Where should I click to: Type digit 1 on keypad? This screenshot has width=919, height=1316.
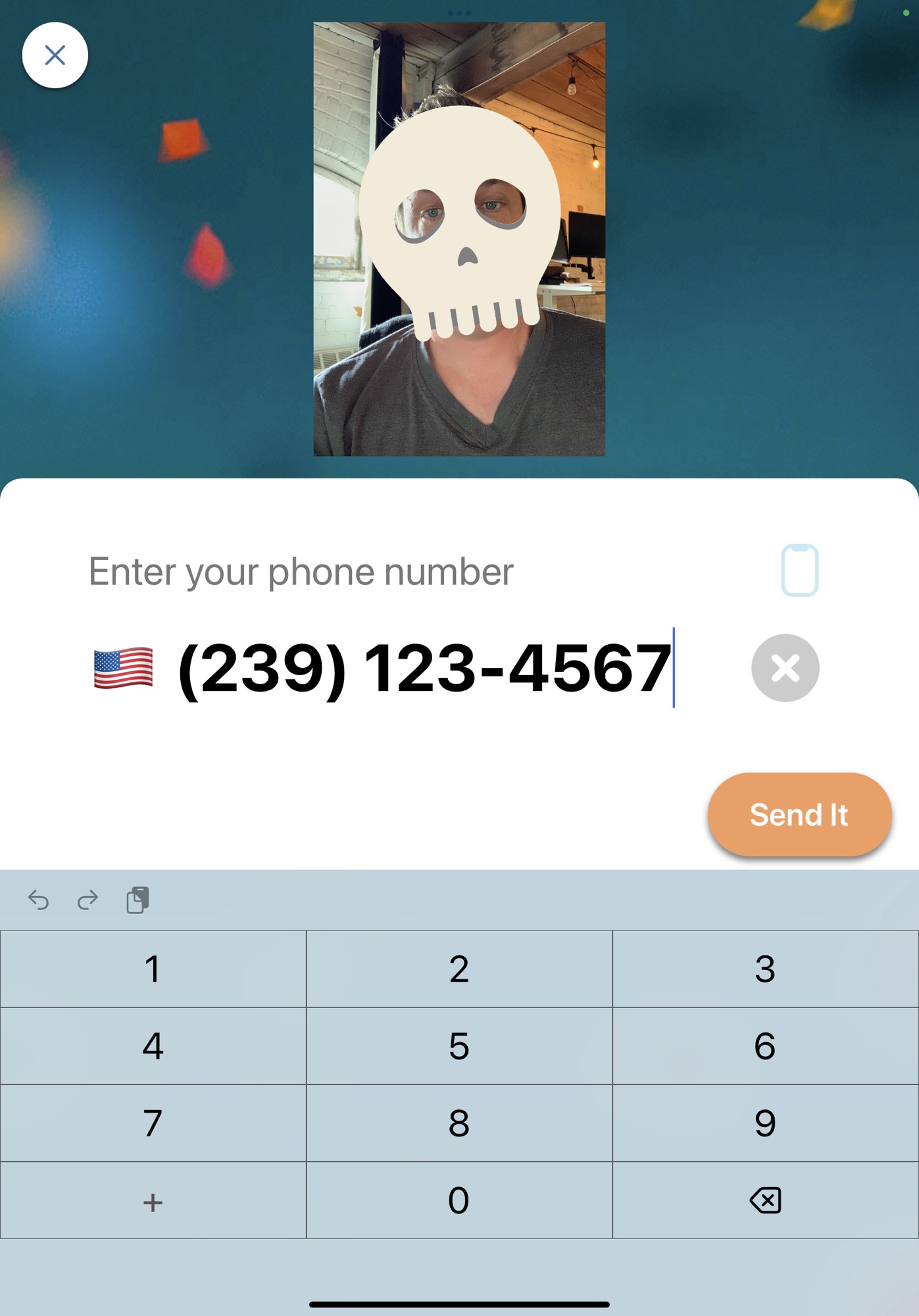click(x=153, y=969)
